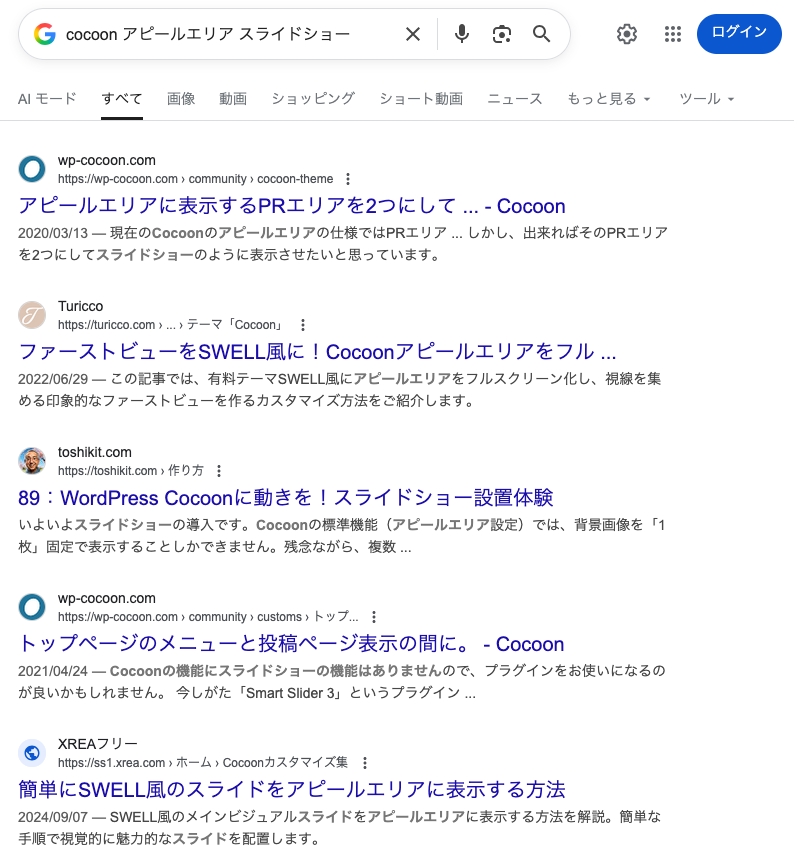Tap the ログイン button
This screenshot has width=794, height=859.
coord(739,33)
